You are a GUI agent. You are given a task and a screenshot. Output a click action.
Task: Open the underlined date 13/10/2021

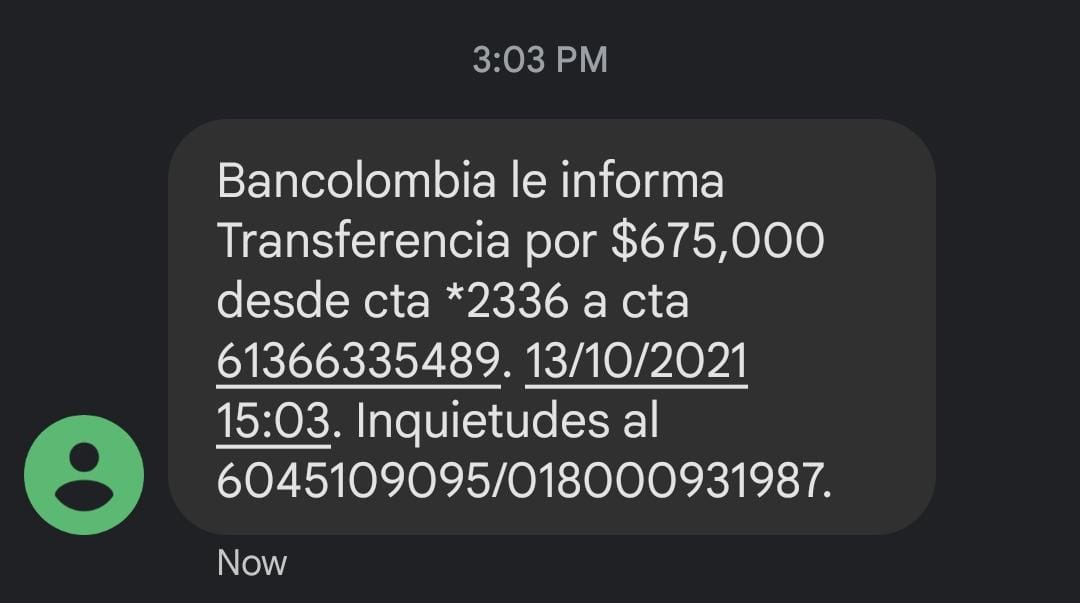[636, 362]
